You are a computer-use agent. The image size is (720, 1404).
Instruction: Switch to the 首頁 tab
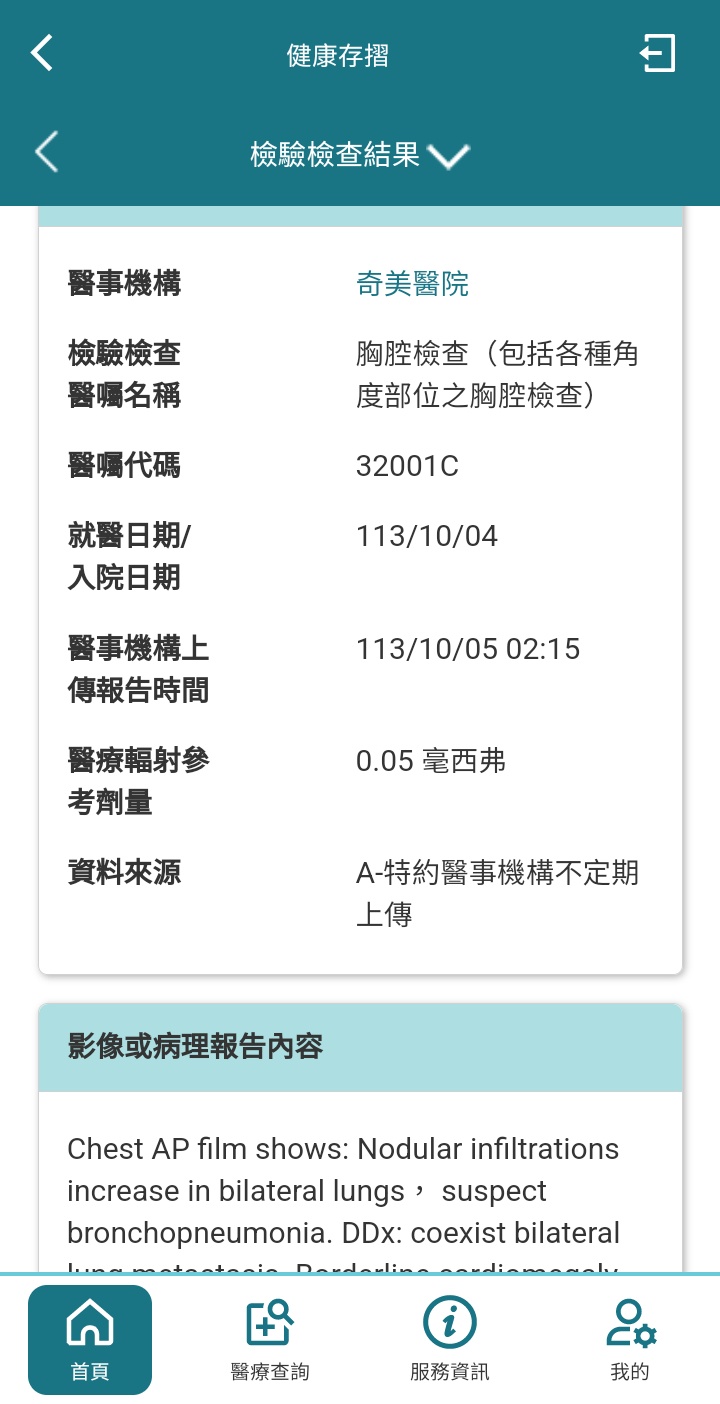[90, 1339]
